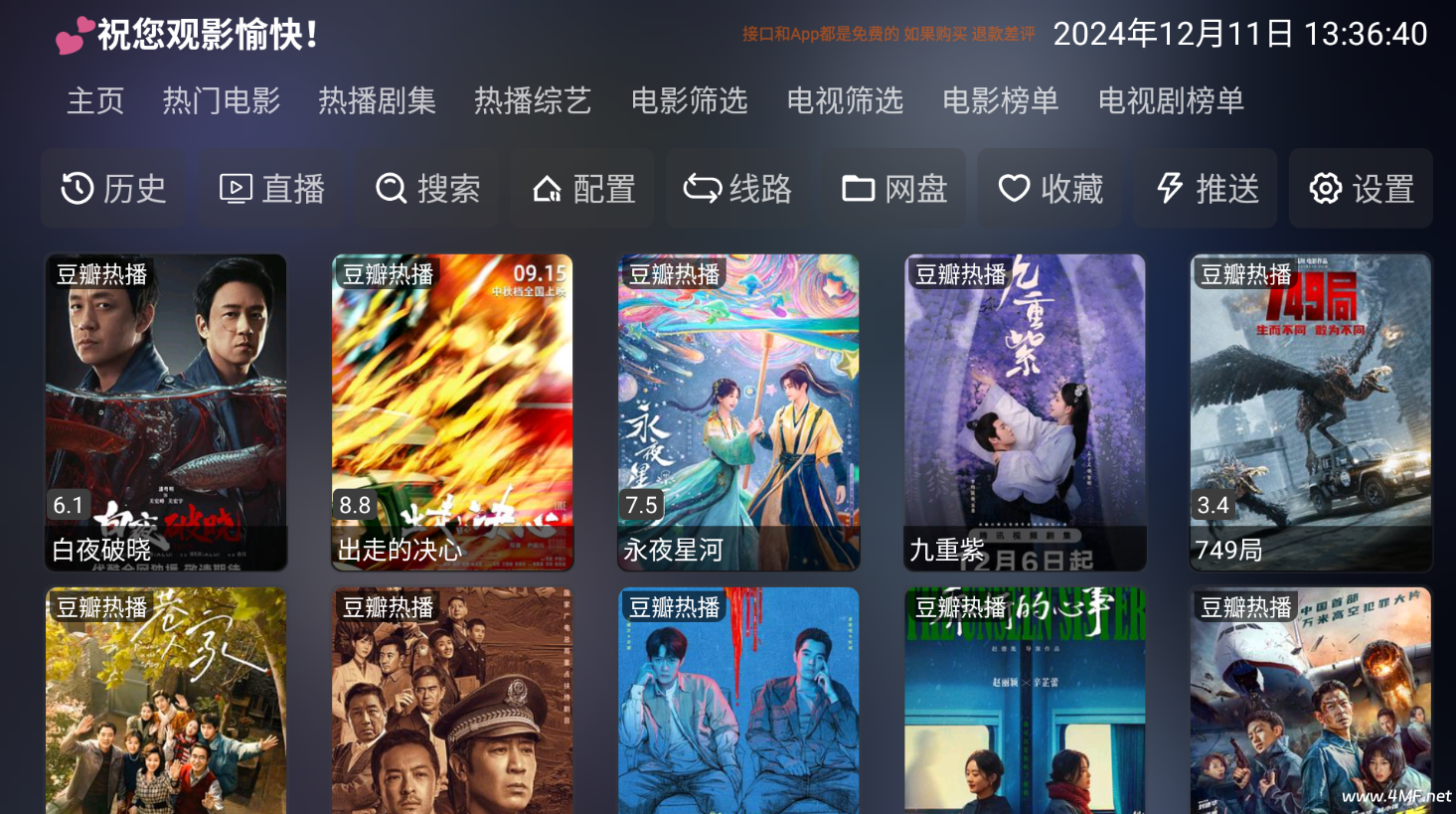Viewport: 1456px width, 814px height.
Task: Change the 线路 source line
Action: pos(737,189)
